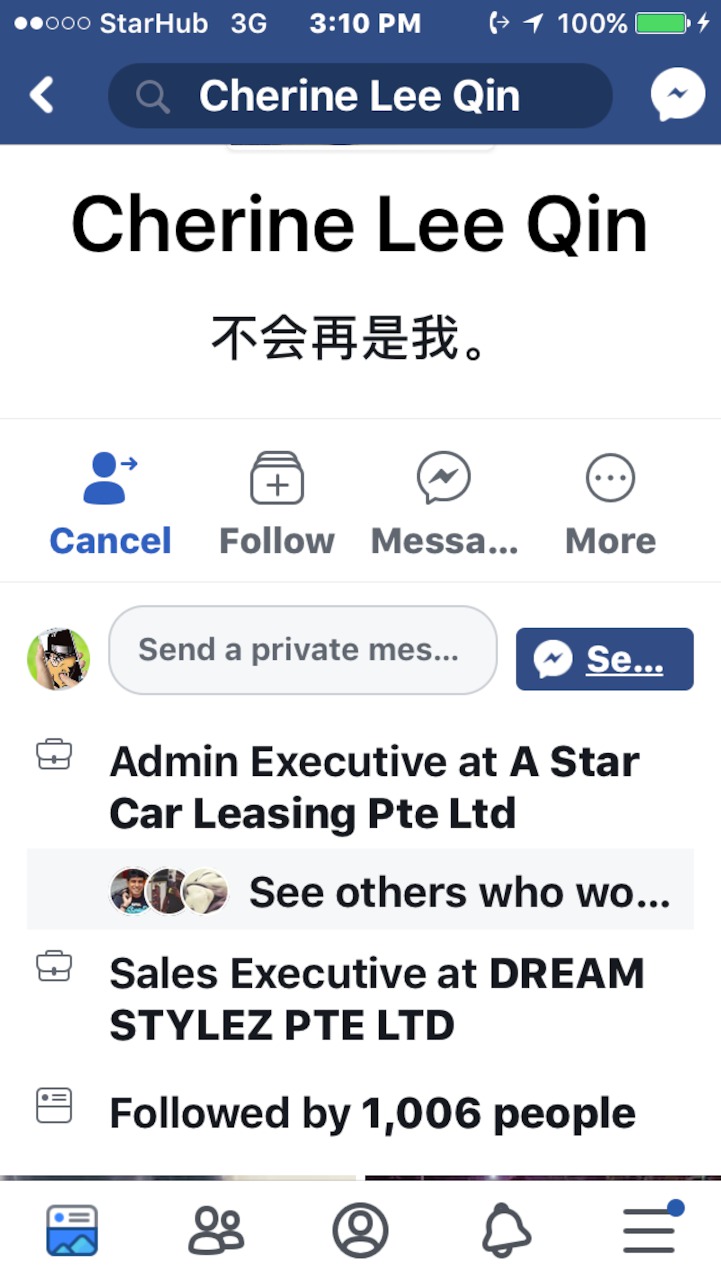Image resolution: width=721 pixels, height=1280 pixels.
Task: Switch to the Friends tab
Action: (216, 1230)
